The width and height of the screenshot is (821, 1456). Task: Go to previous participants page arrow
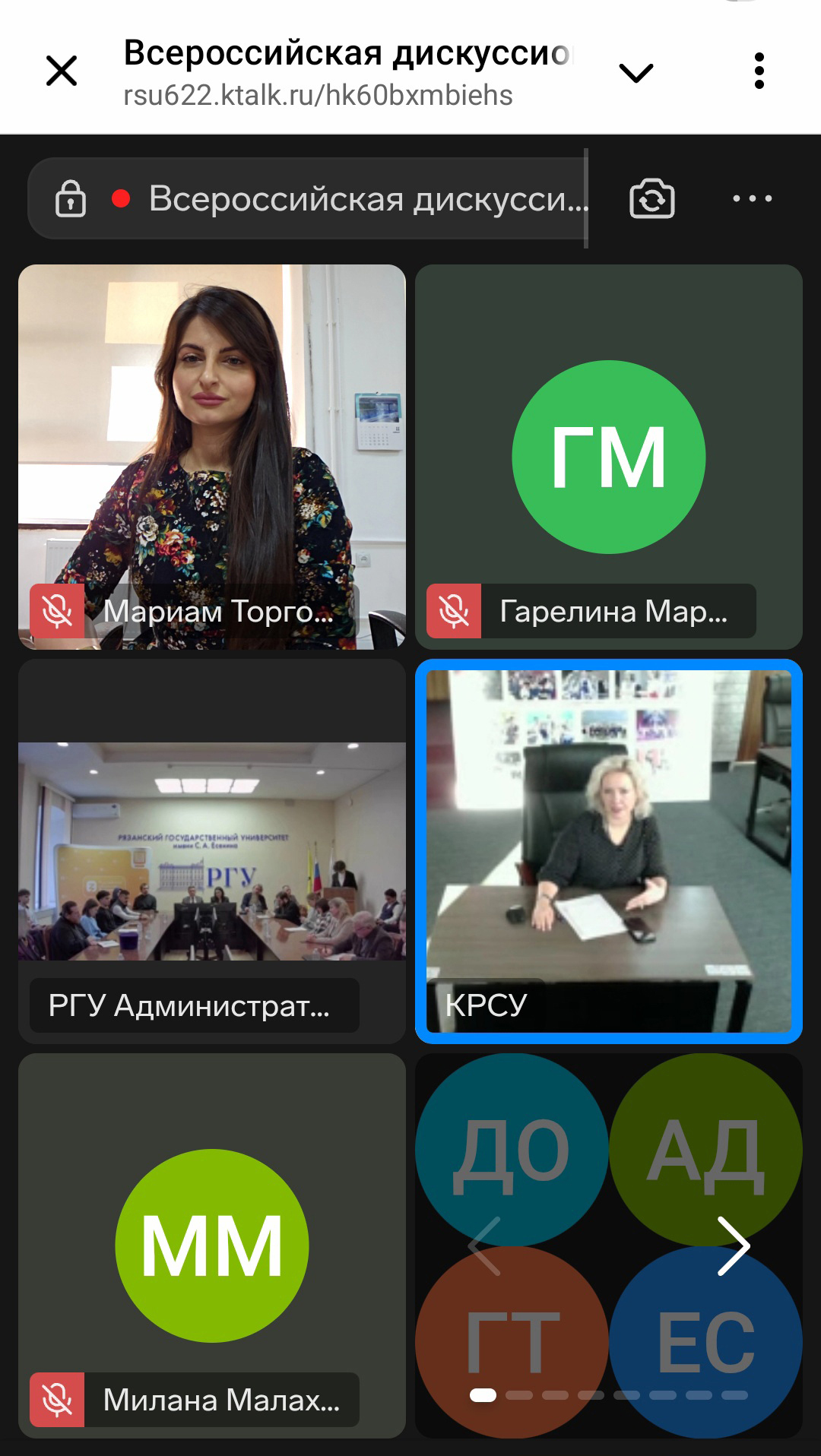484,1246
